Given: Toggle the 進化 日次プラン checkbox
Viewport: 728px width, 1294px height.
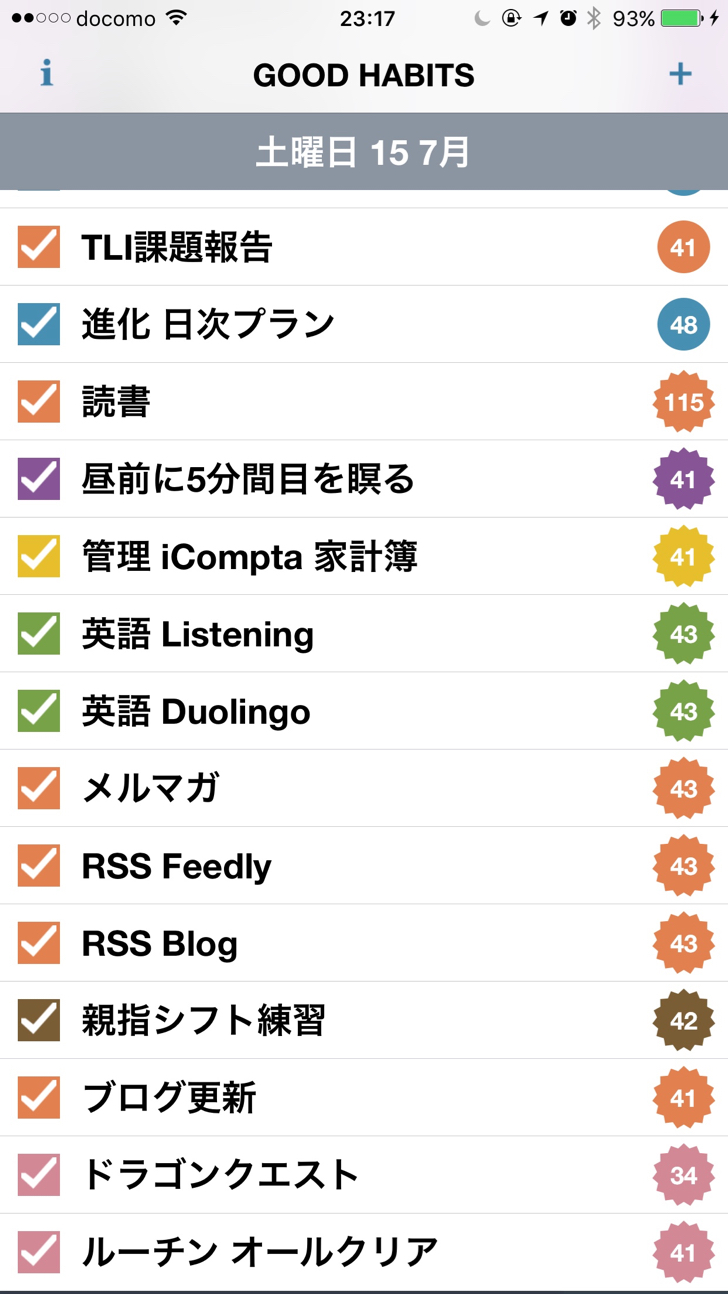Looking at the screenshot, I should click(x=39, y=324).
